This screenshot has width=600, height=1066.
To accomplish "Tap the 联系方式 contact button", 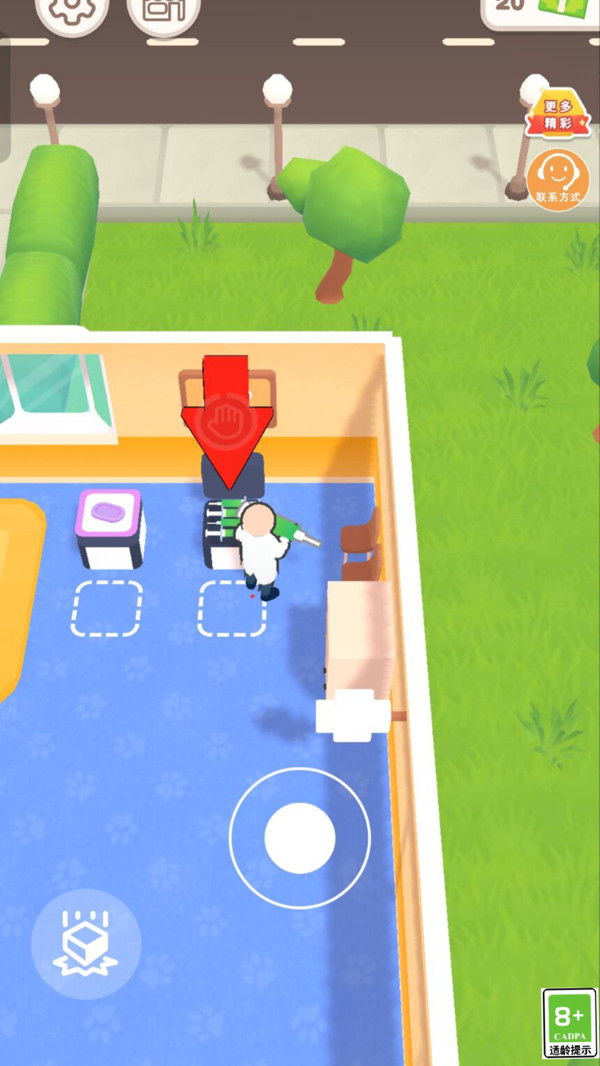I will 557,179.
